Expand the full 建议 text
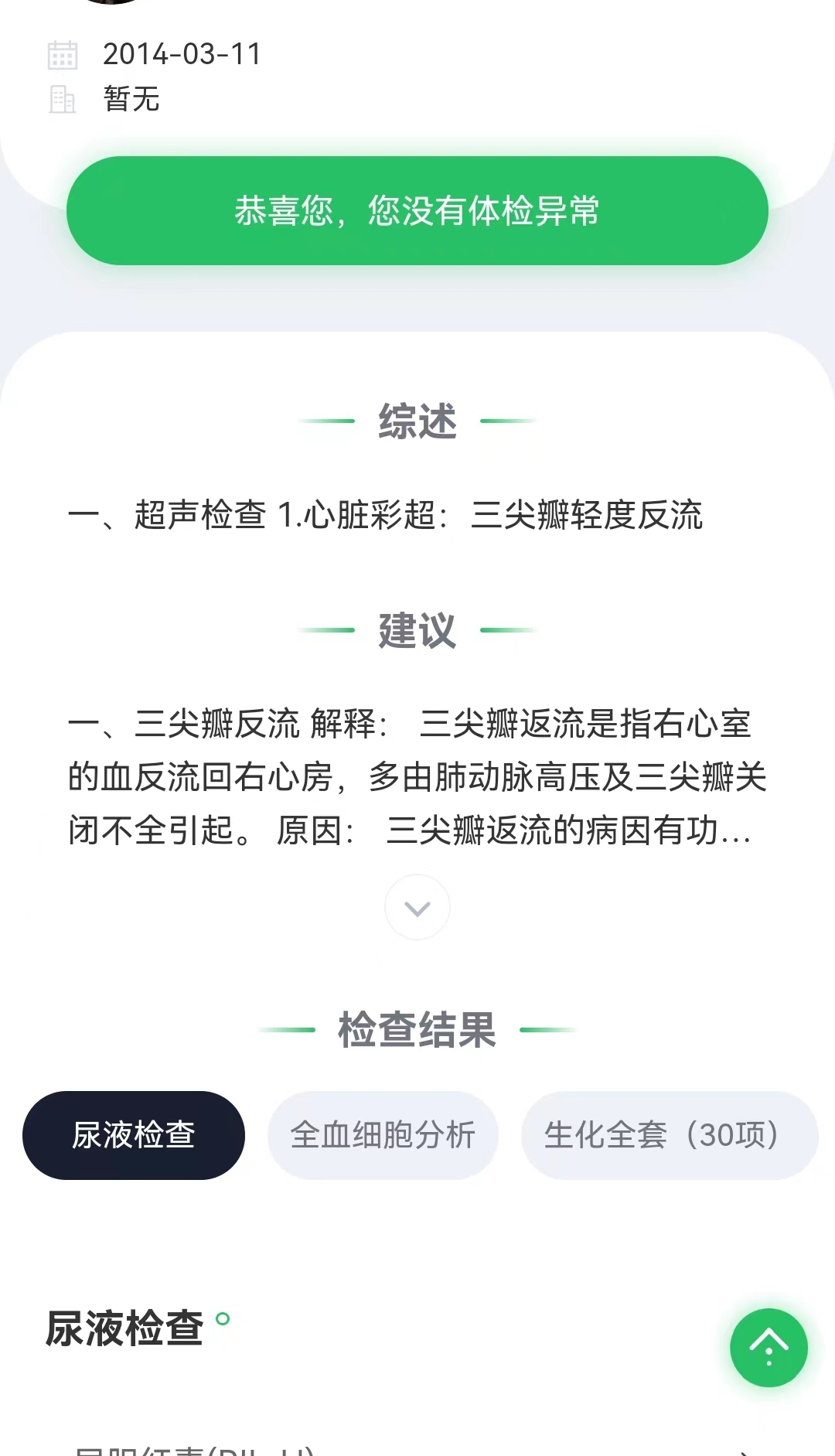 click(417, 908)
